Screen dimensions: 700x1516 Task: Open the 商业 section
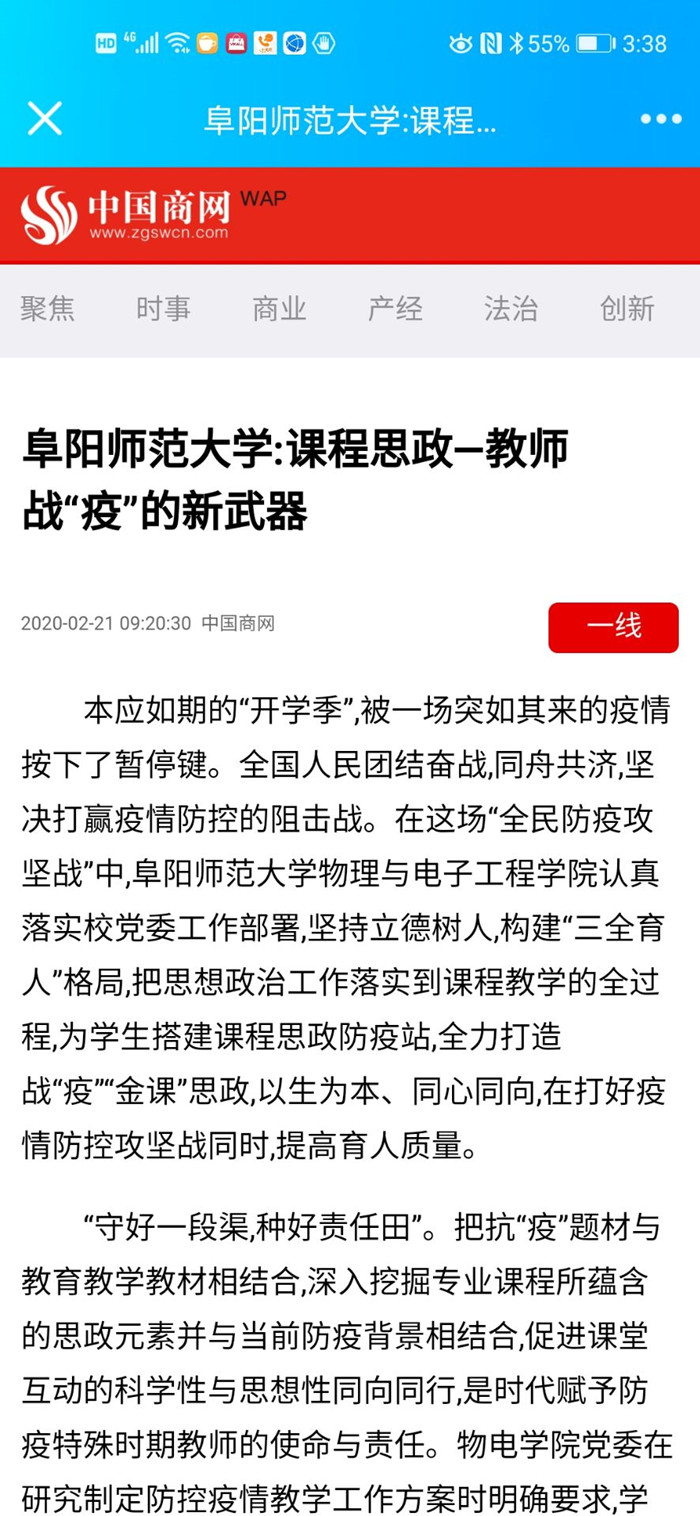click(x=279, y=309)
